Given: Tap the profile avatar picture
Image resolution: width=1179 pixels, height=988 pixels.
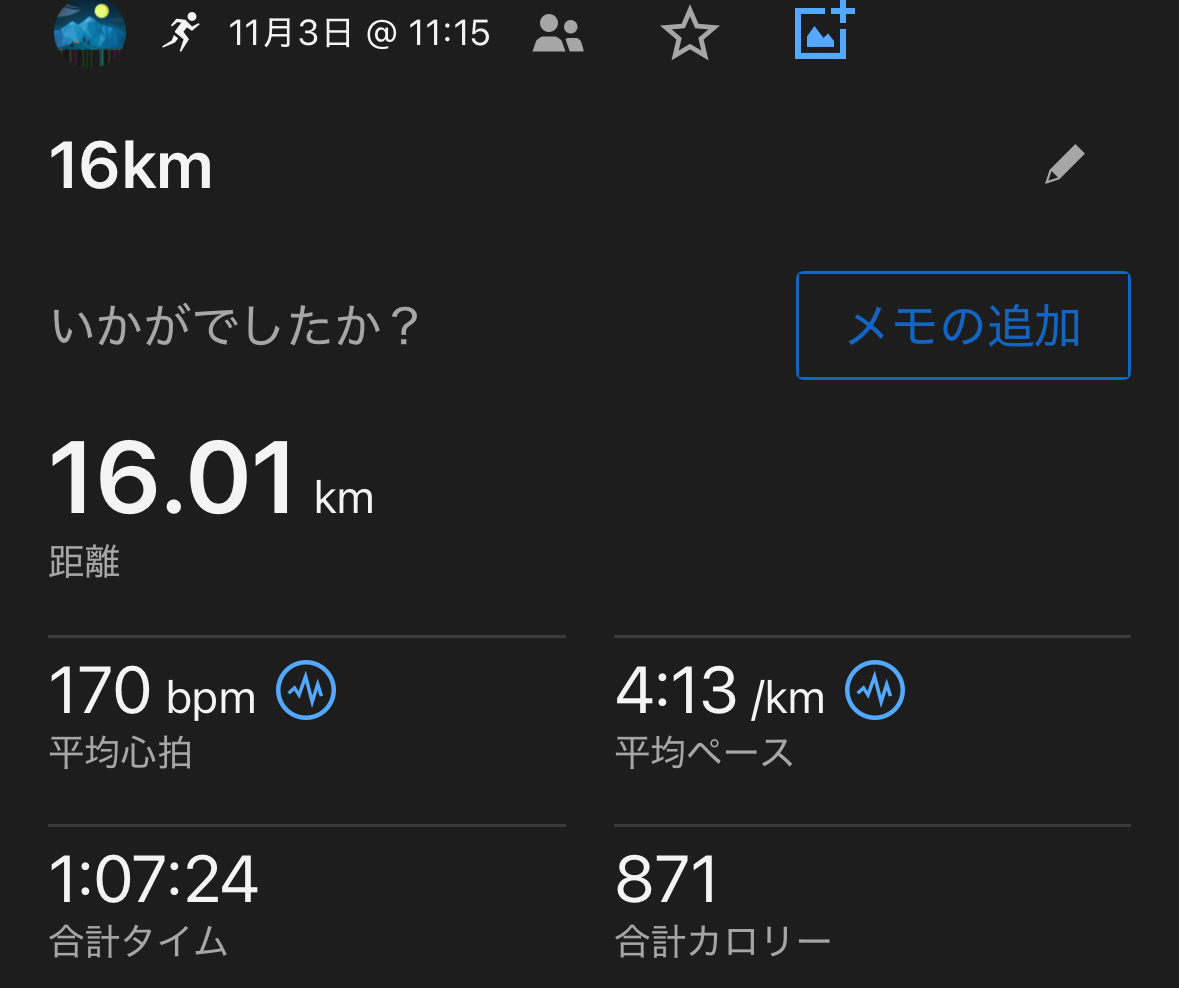Looking at the screenshot, I should point(89,32).
